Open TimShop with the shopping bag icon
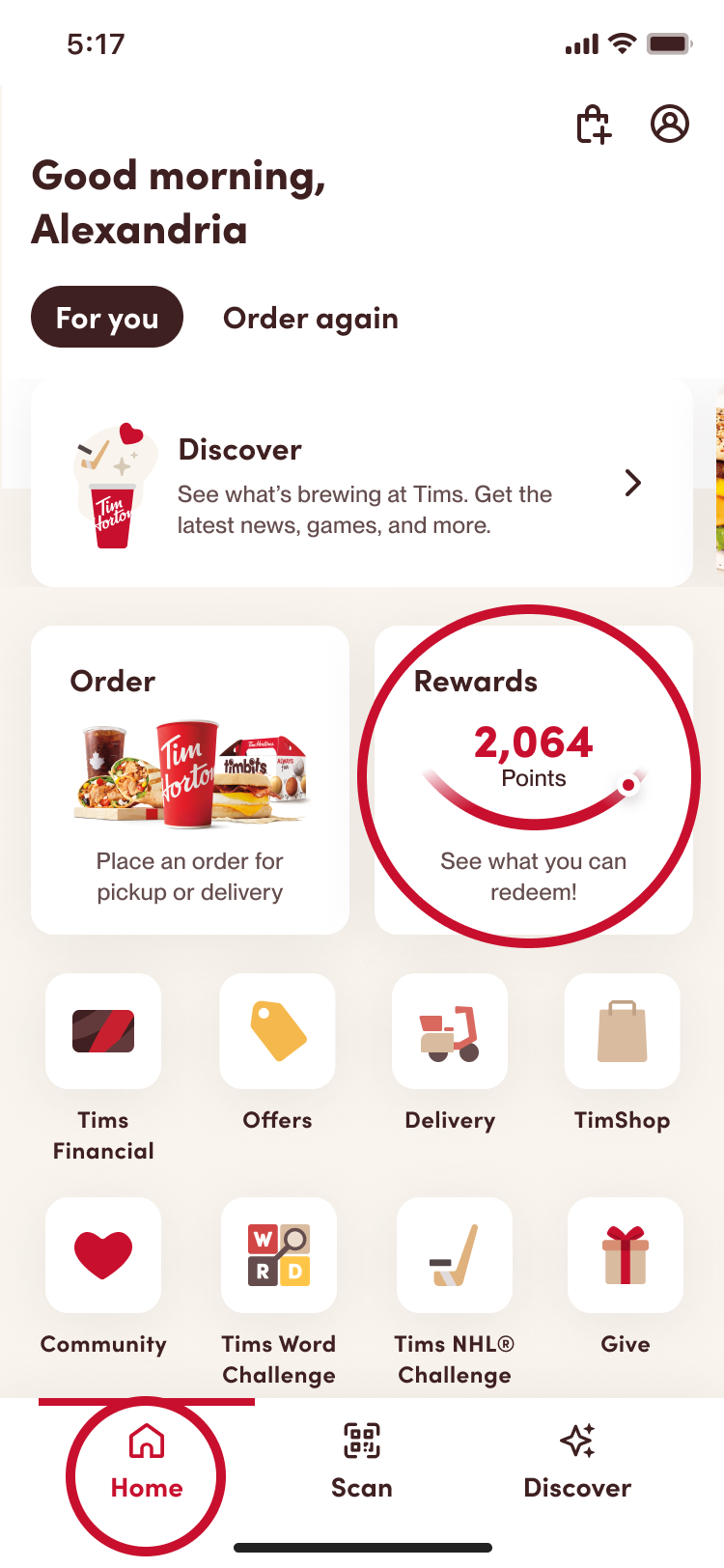 coord(622,1031)
